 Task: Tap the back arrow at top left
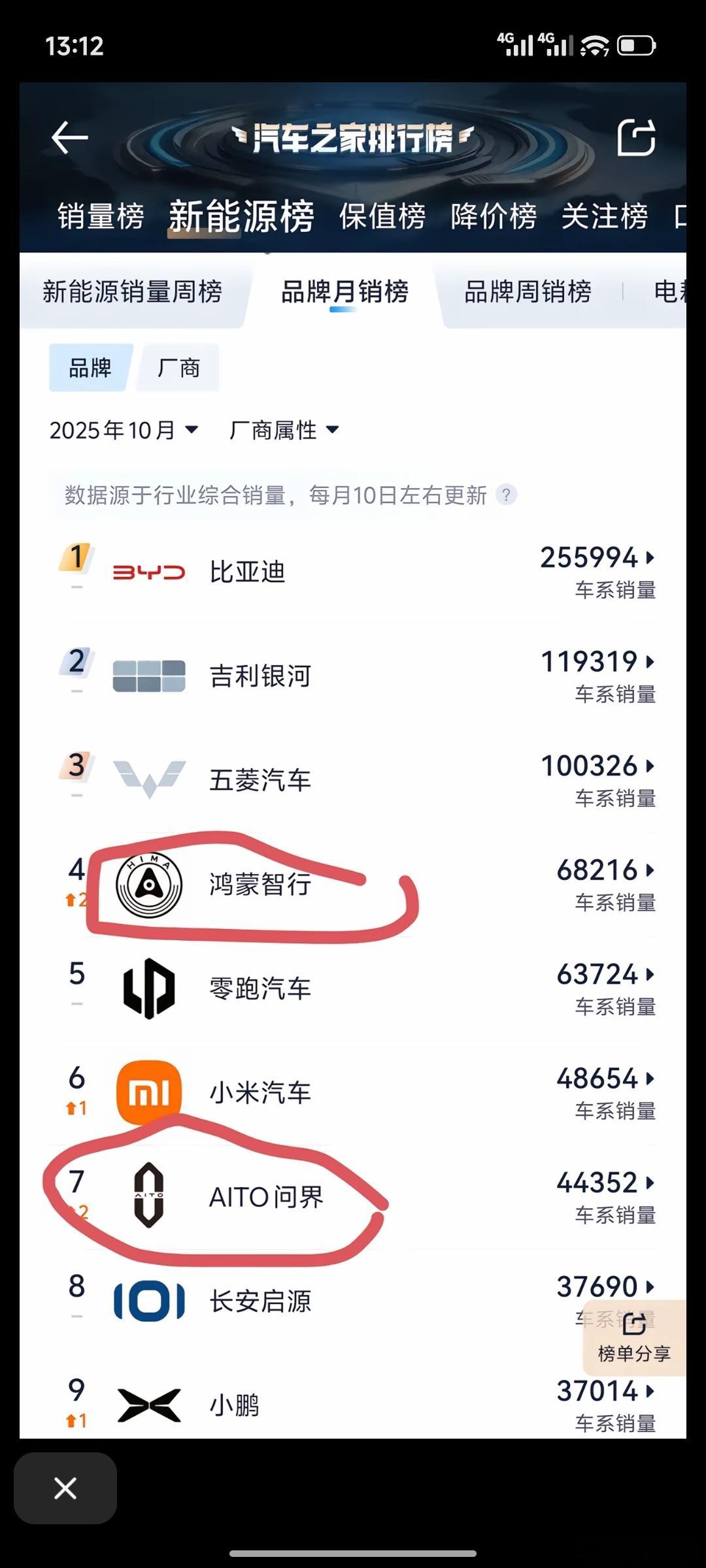point(67,137)
